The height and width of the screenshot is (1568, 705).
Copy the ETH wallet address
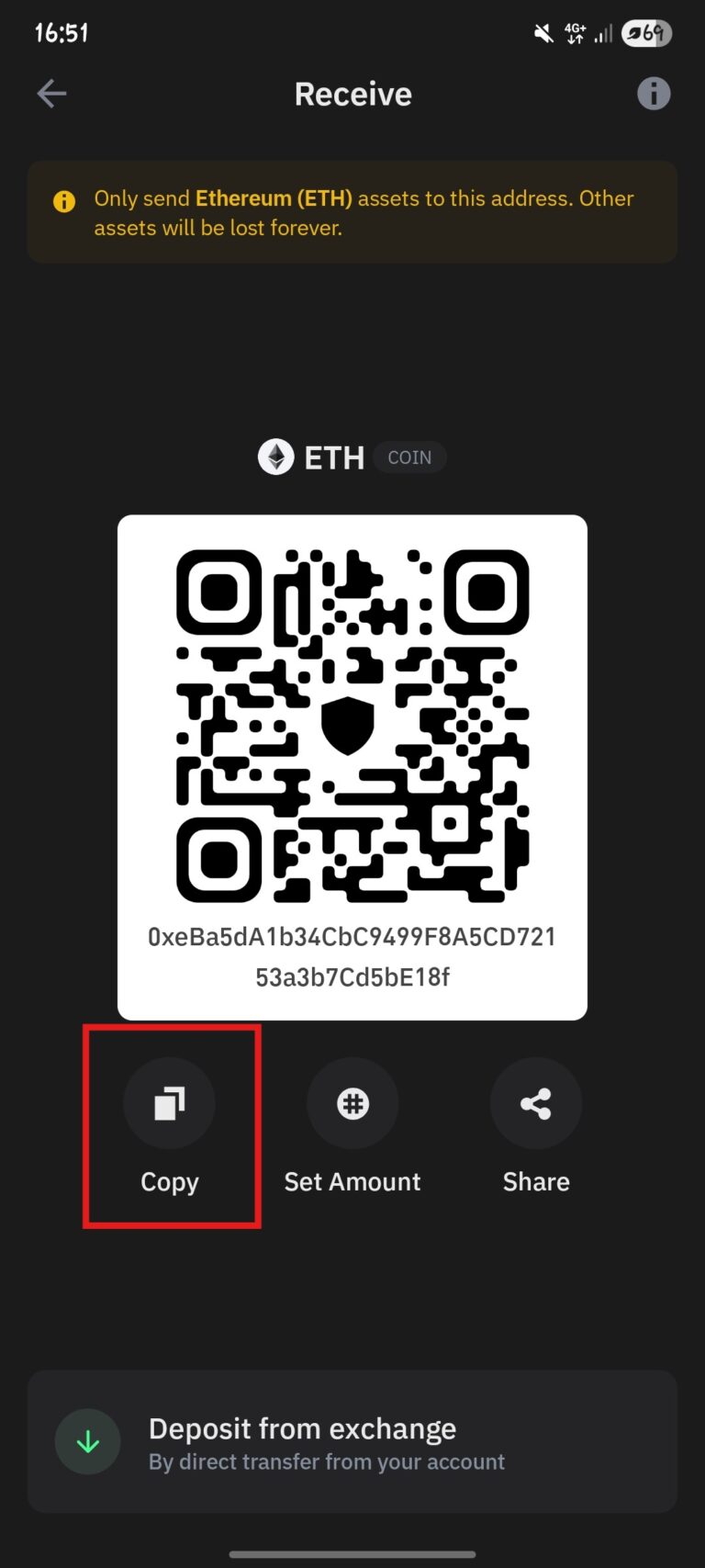coord(170,1104)
